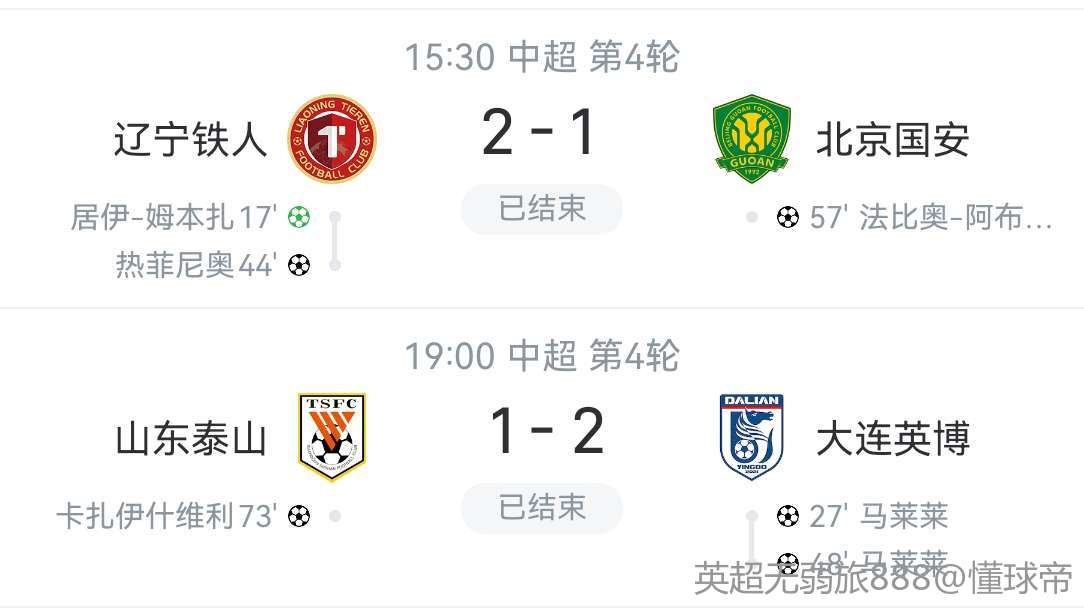Open the 辽宁铁人 vs 北京国安 match
The image size is (1084, 609).
click(x=540, y=135)
